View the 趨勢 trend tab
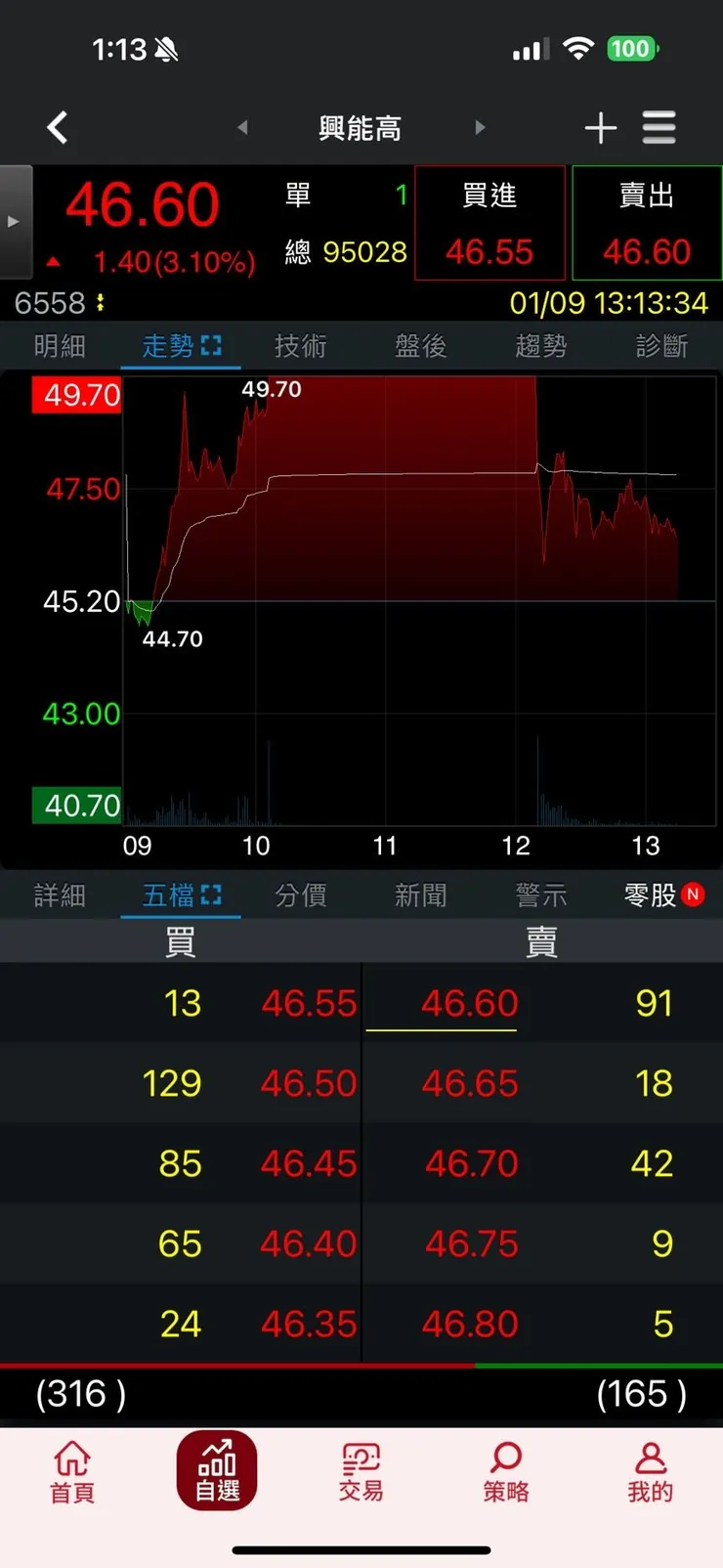The height and width of the screenshot is (1568, 723). coord(540,346)
